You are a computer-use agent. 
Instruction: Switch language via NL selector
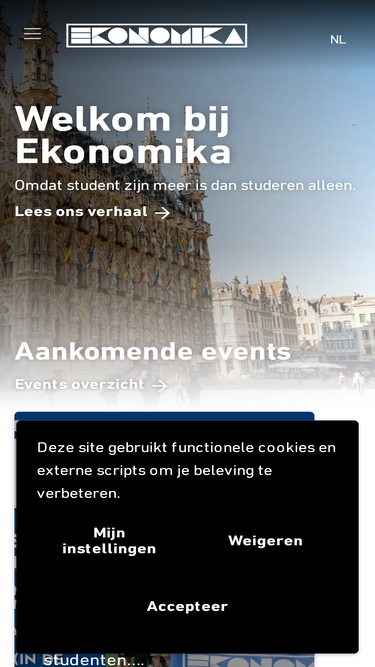(x=338, y=40)
